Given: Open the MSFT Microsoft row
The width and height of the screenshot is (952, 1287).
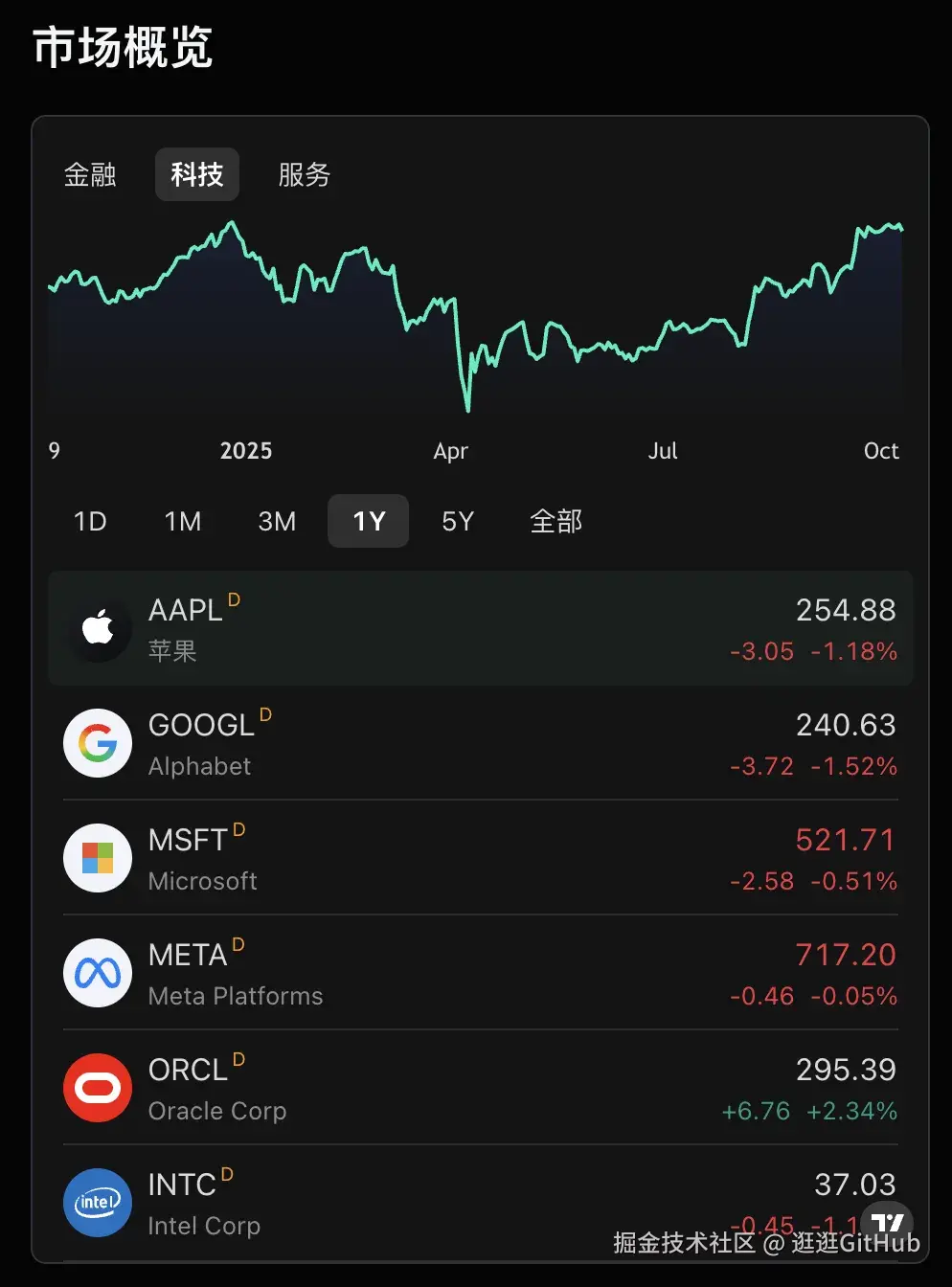Looking at the screenshot, I should pos(481,859).
